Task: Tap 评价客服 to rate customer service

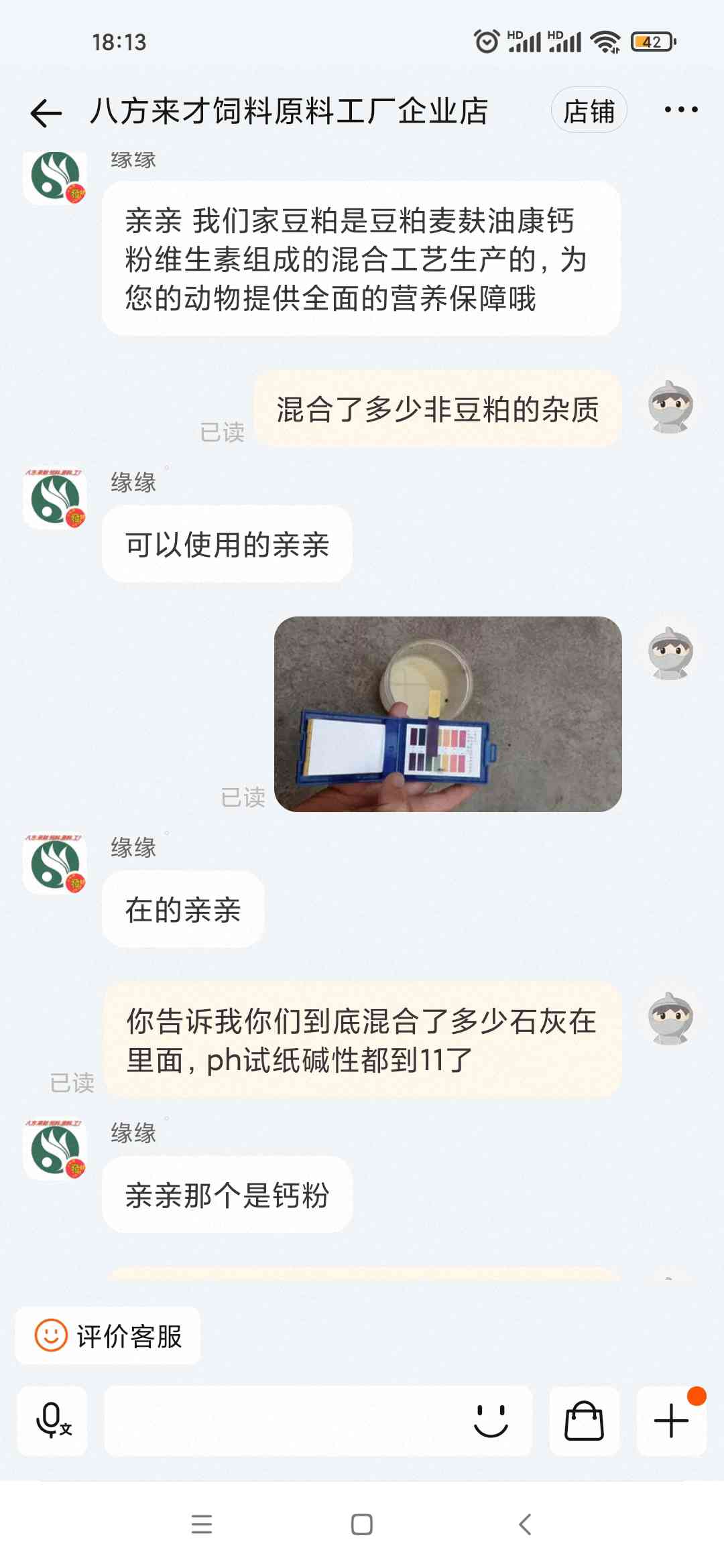Action: coord(108,1335)
